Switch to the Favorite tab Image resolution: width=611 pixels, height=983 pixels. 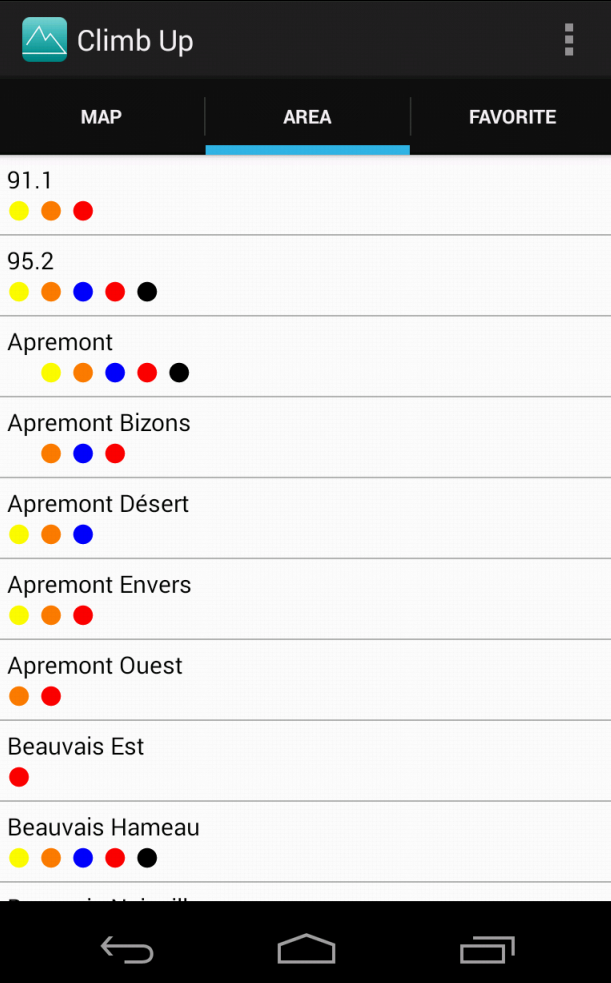point(512,117)
